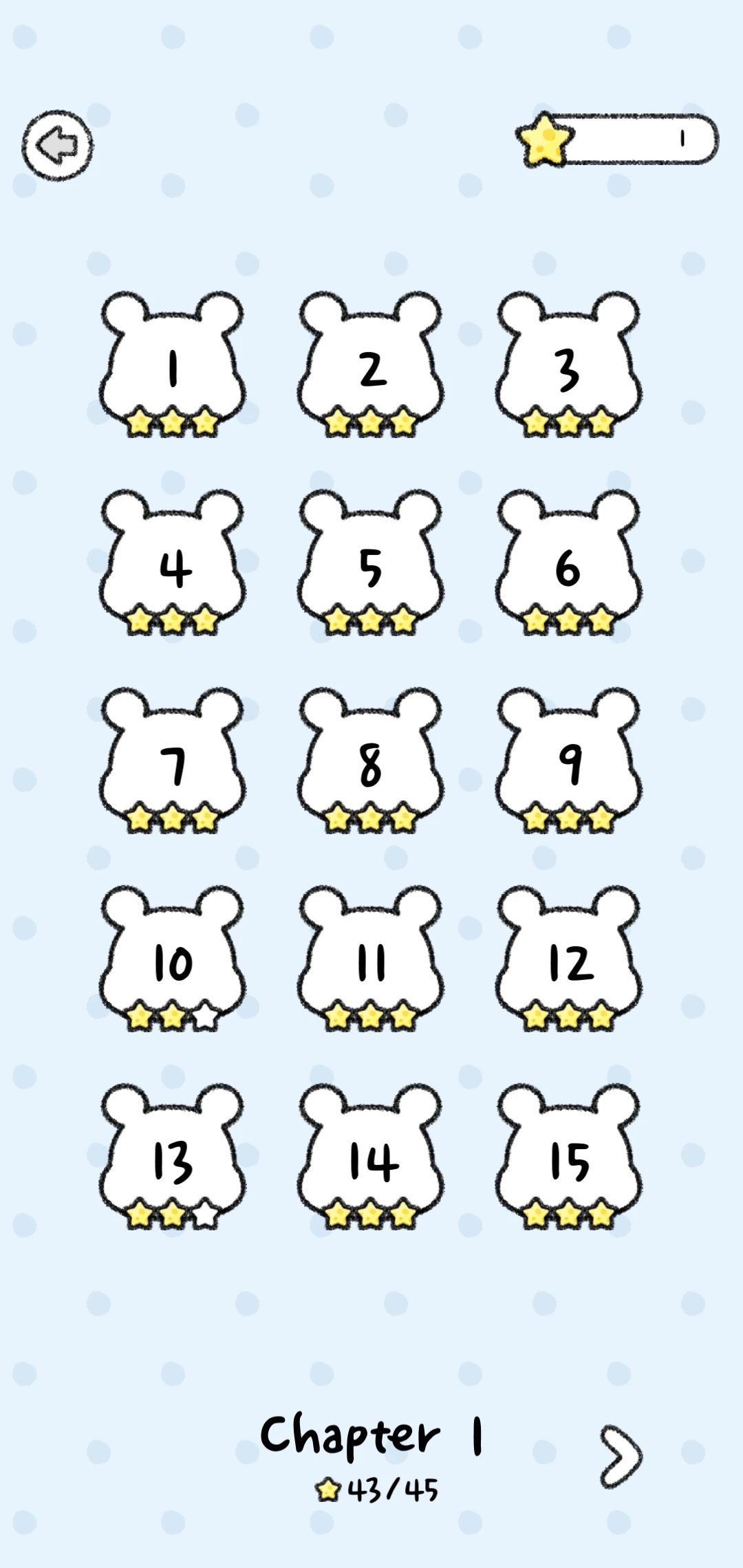Play level 4

coord(172,563)
